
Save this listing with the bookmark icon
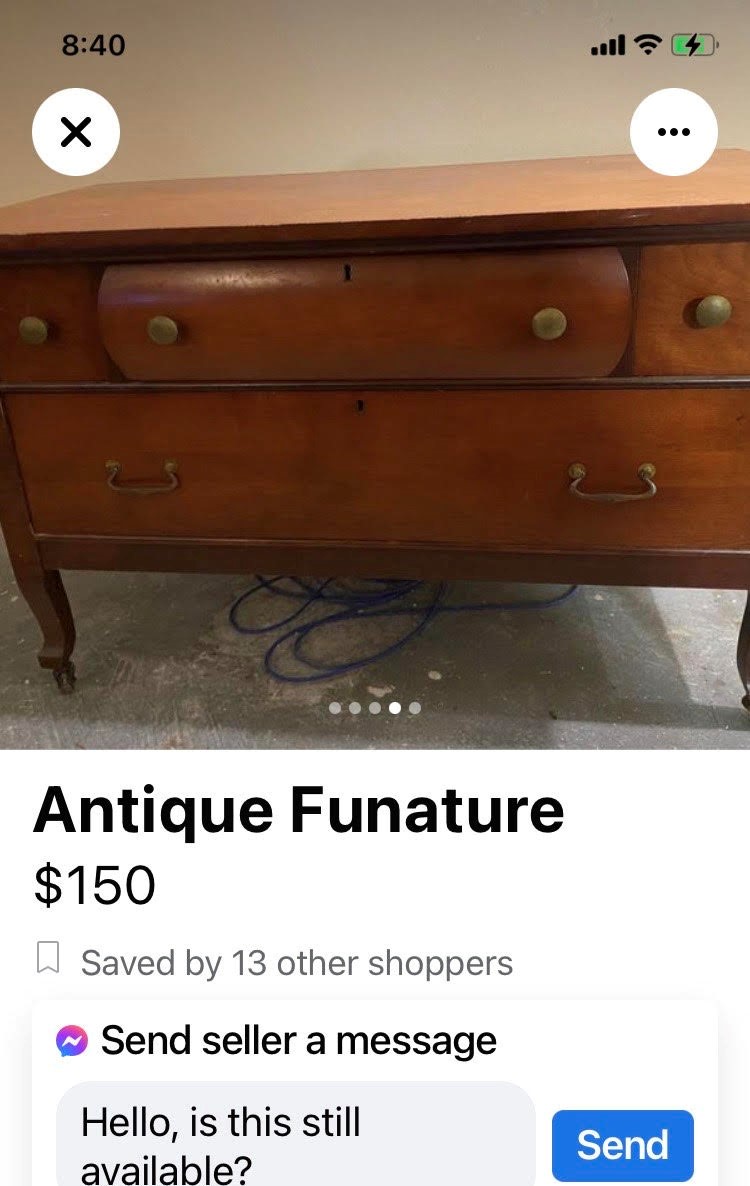48,959
